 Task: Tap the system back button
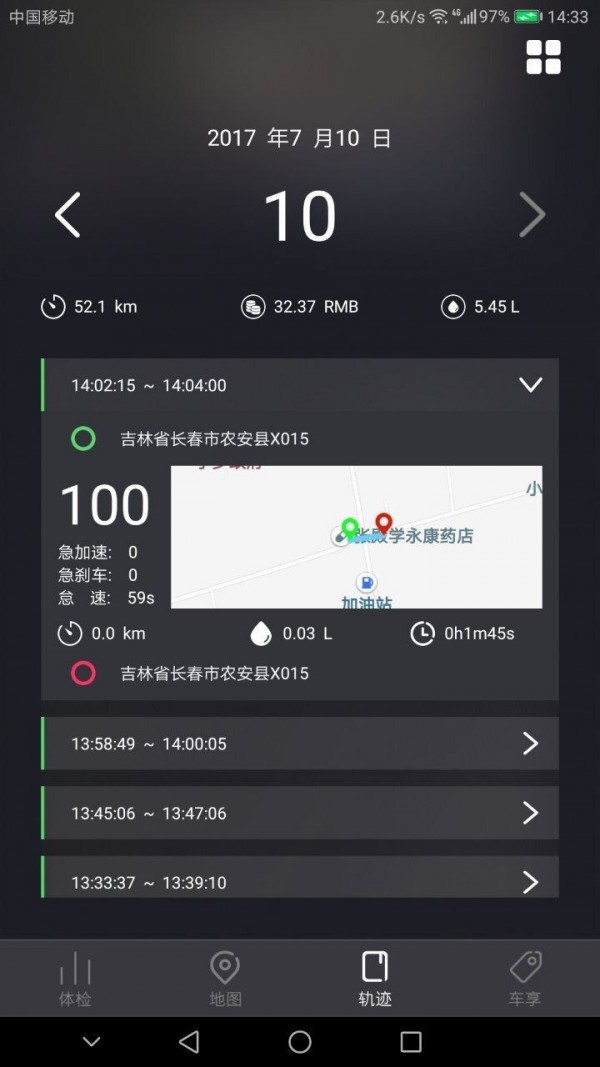(189, 1042)
